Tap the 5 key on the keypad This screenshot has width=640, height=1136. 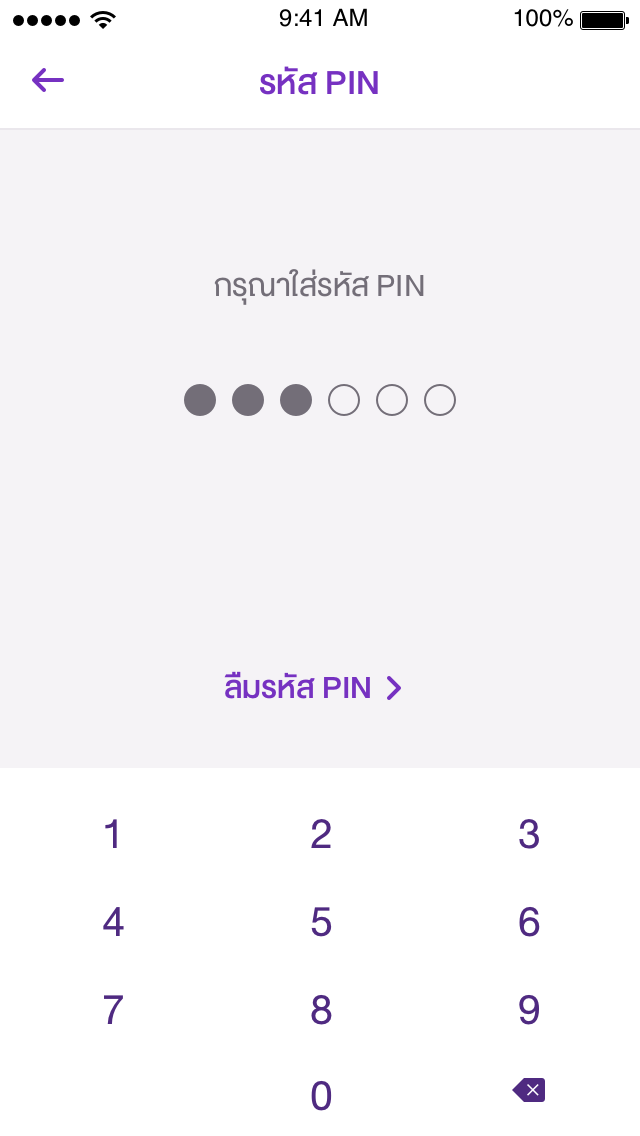point(321,922)
